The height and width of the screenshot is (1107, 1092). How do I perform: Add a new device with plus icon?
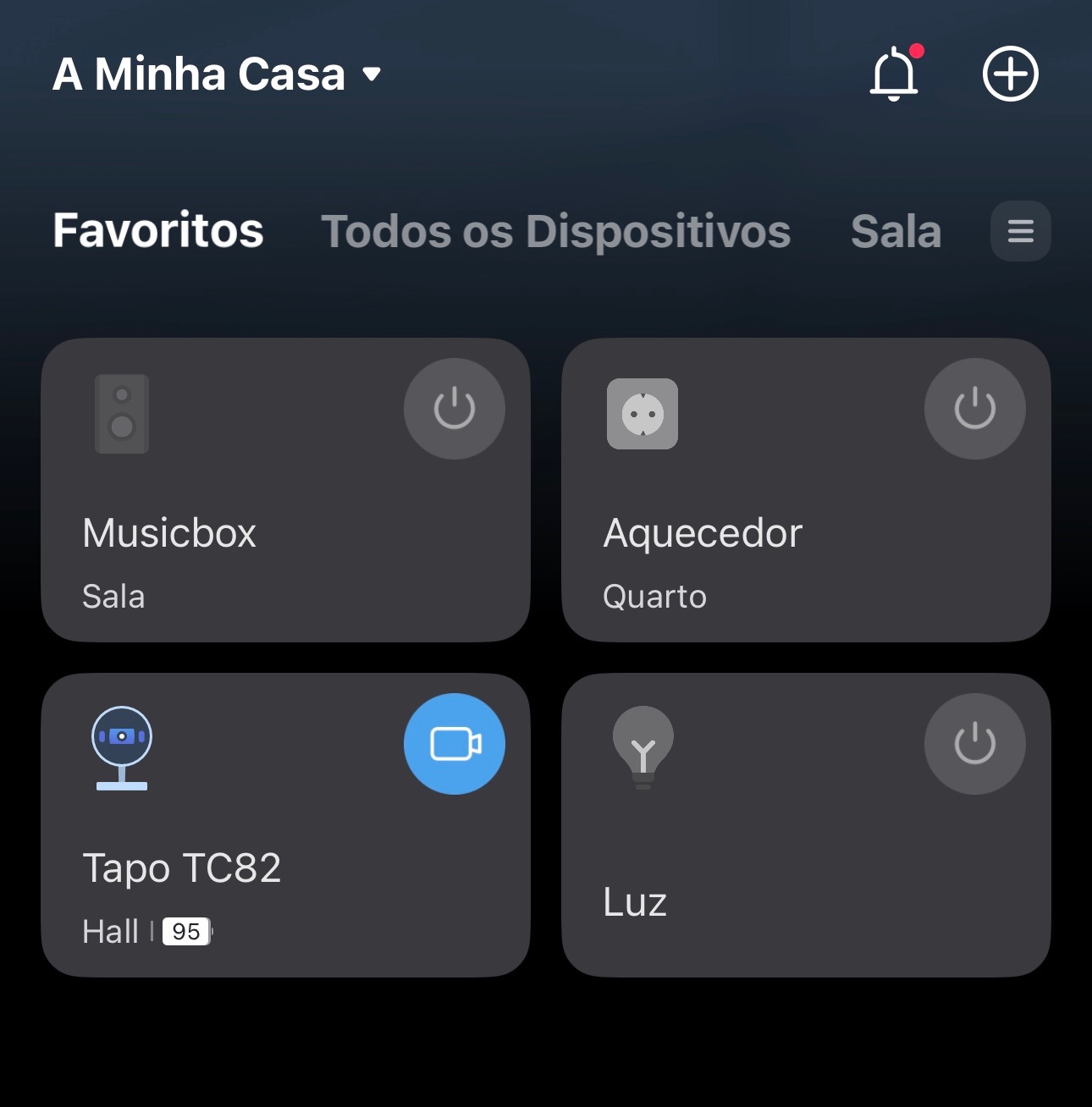1010,74
